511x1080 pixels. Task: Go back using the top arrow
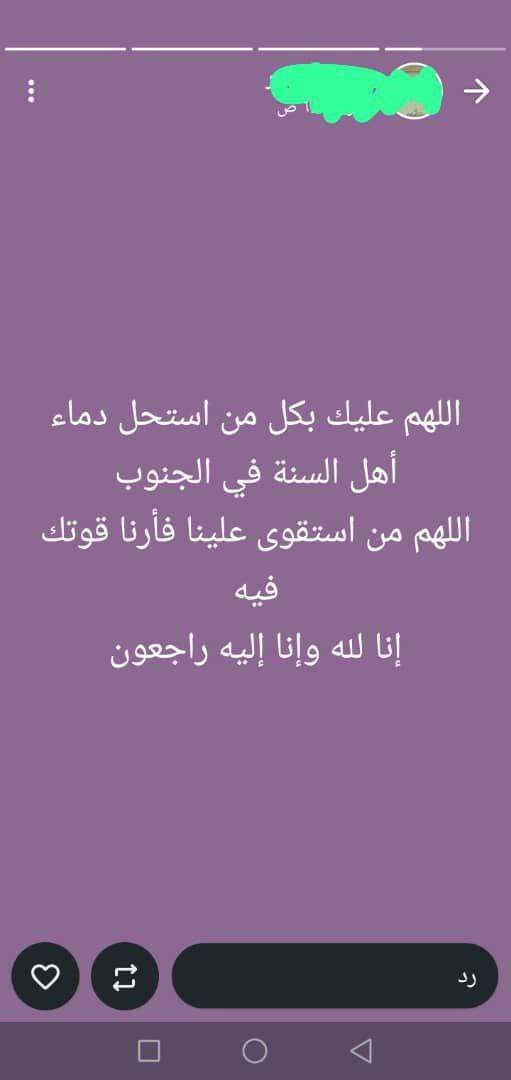477,91
